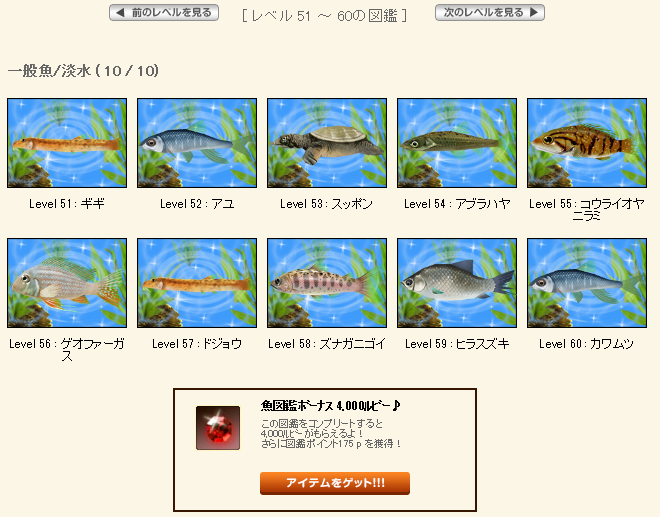
Task: Go to next level page 次のレベルを見る
Action: click(x=489, y=13)
